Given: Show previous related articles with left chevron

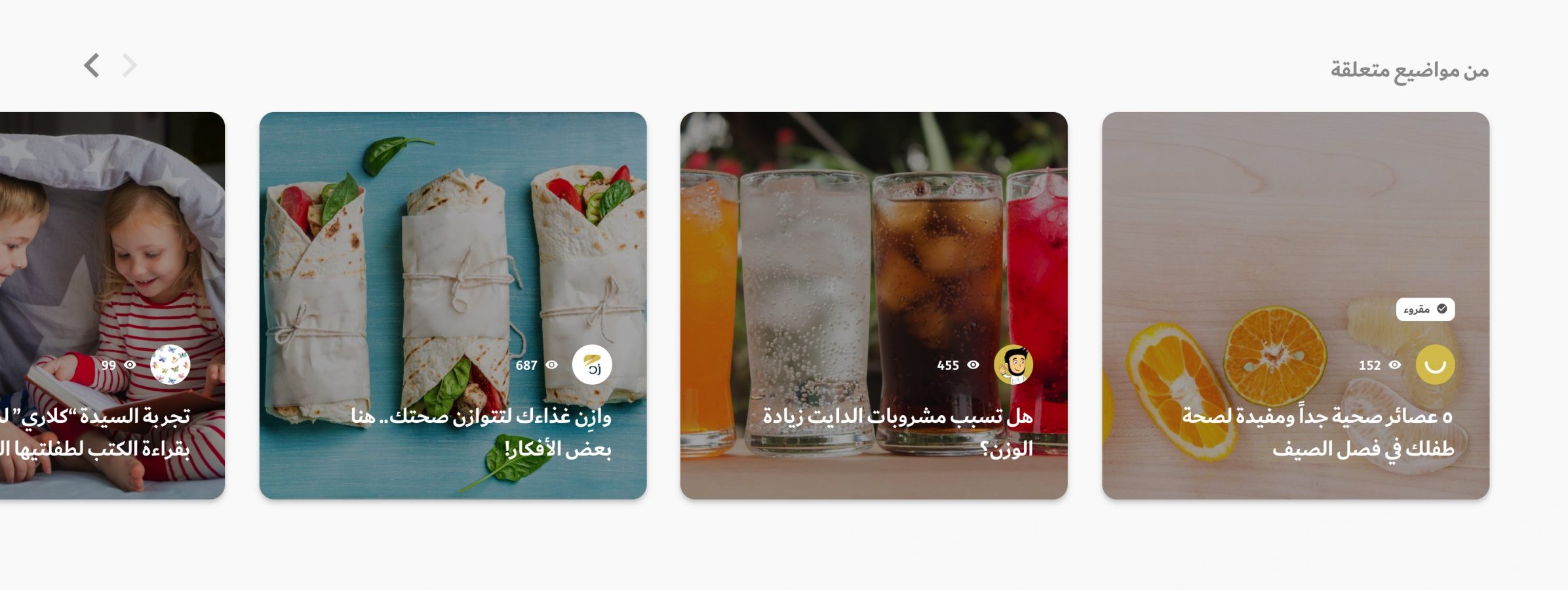Looking at the screenshot, I should 92,66.
